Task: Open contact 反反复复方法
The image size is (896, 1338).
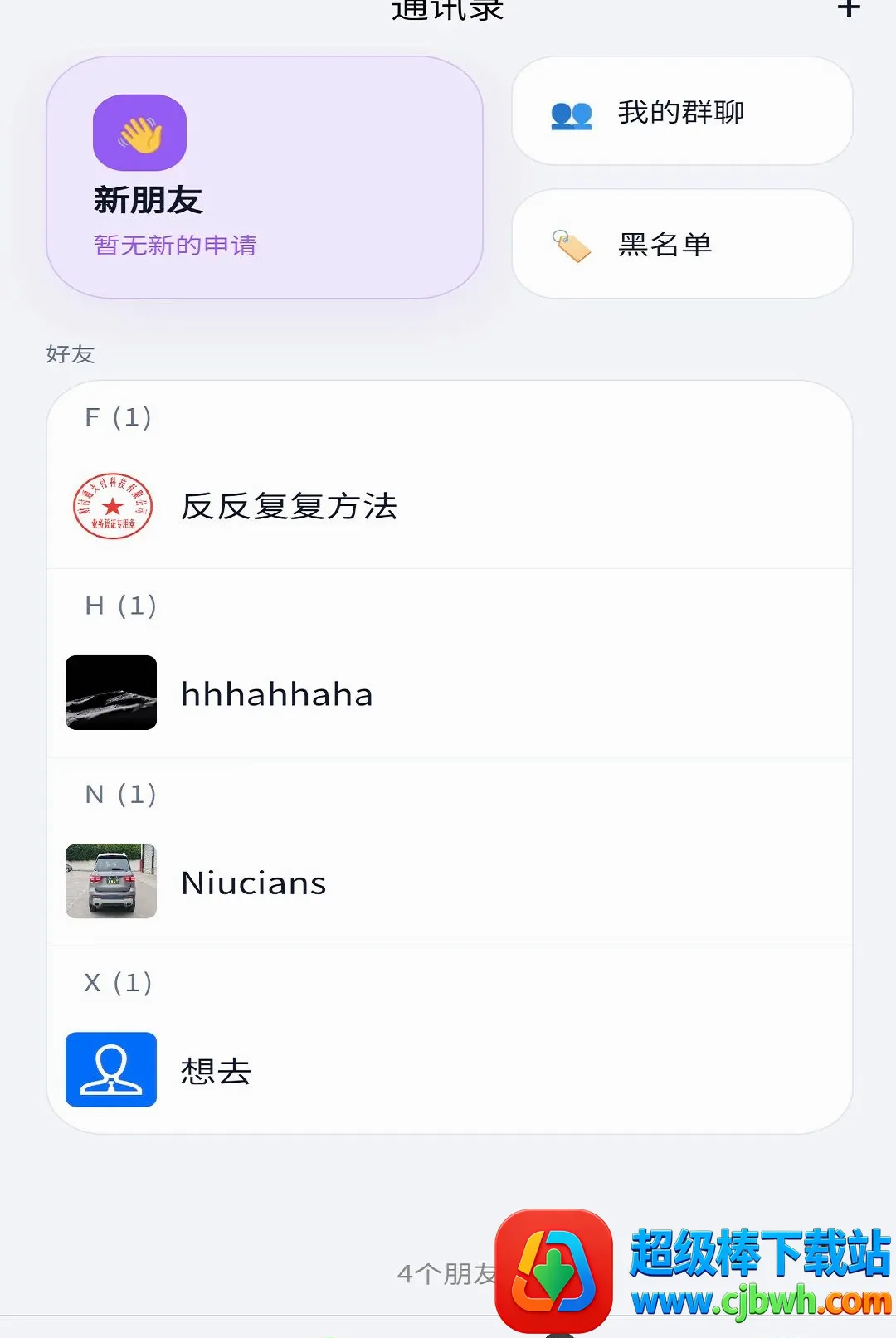Action: click(x=450, y=506)
